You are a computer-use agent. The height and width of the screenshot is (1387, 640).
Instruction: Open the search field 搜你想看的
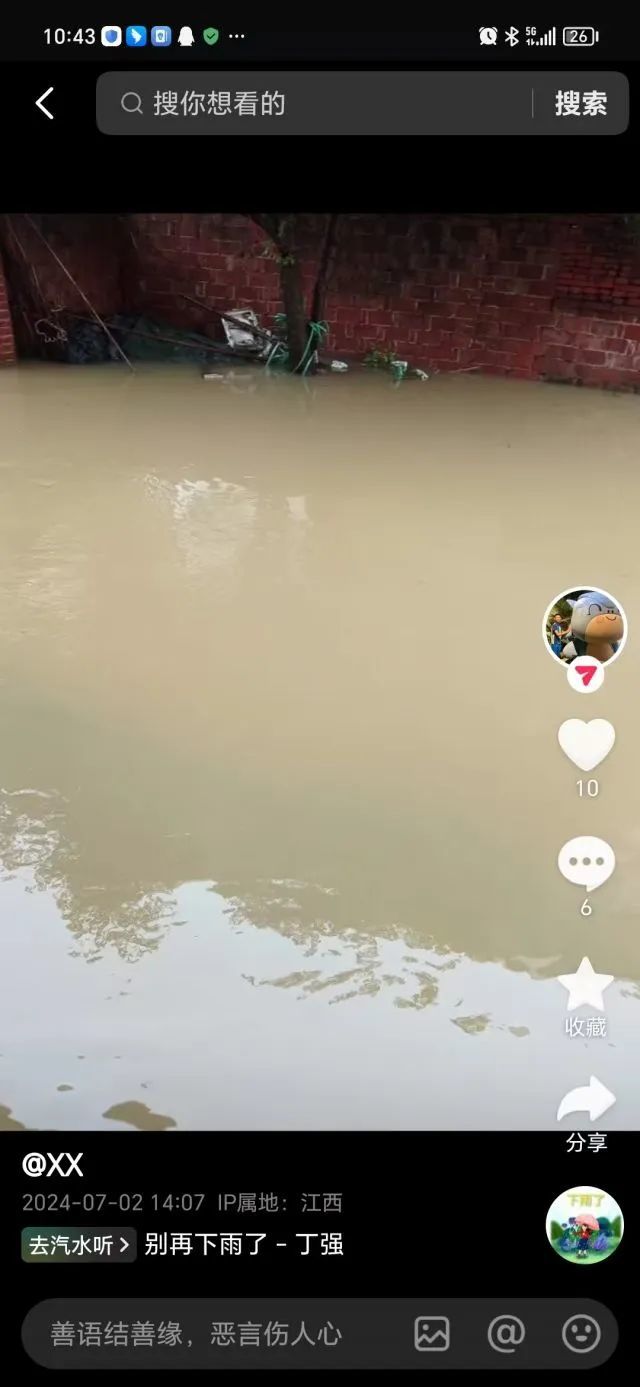click(x=320, y=103)
